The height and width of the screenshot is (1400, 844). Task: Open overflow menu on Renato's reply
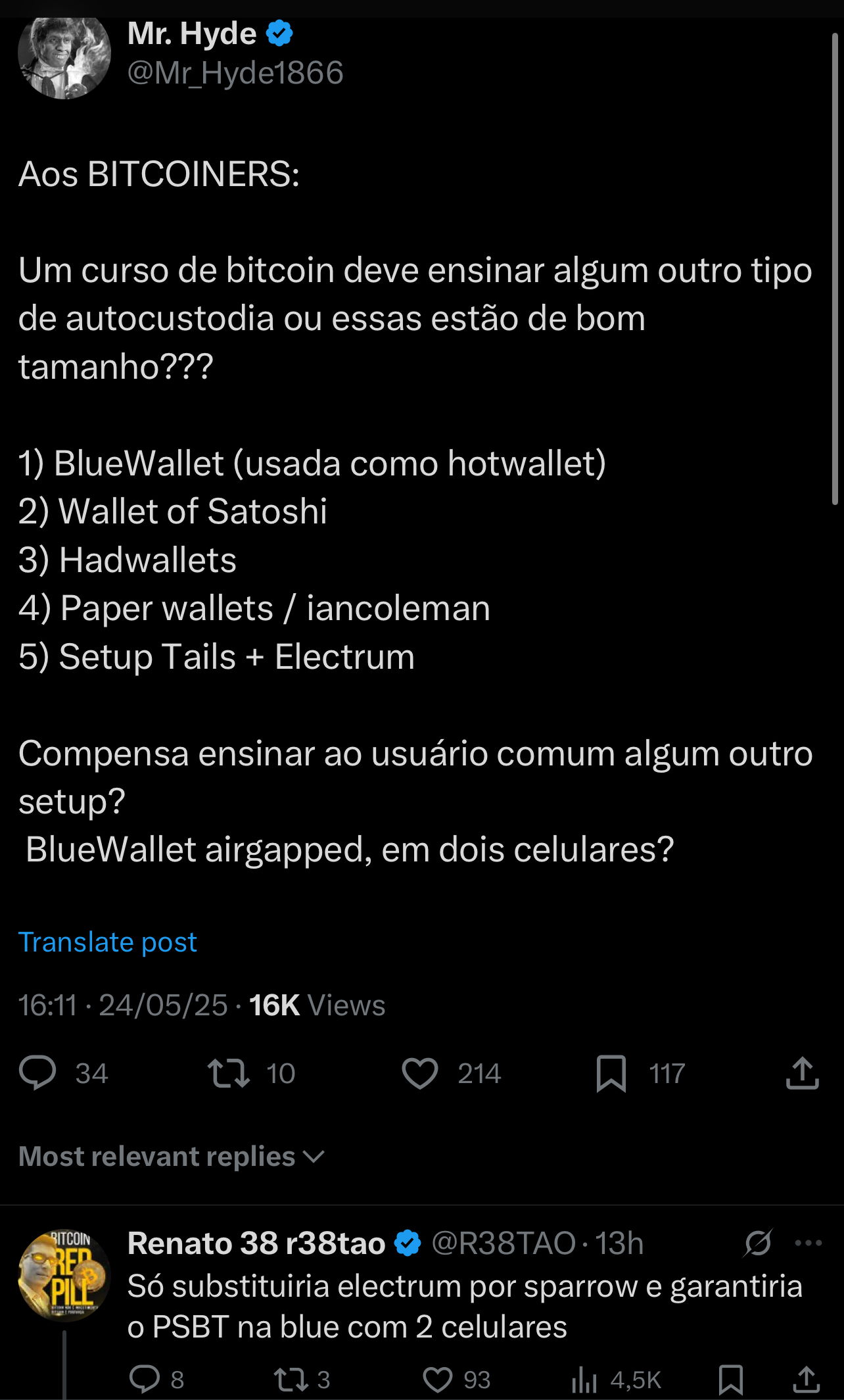808,1243
